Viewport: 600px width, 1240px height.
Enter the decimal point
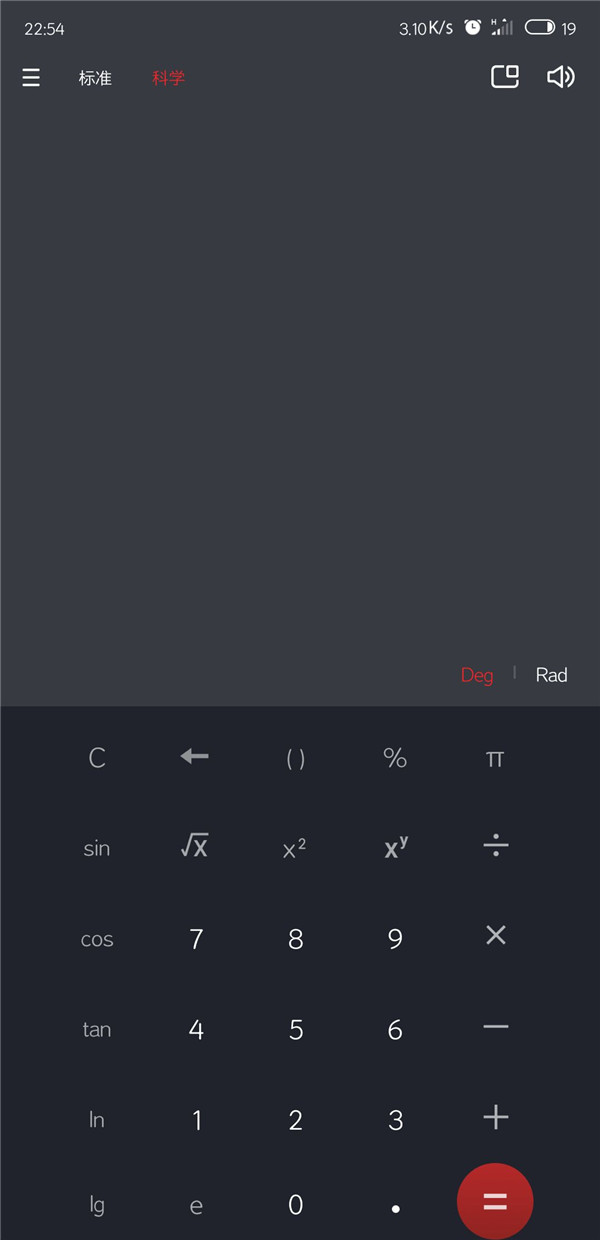[395, 1208]
